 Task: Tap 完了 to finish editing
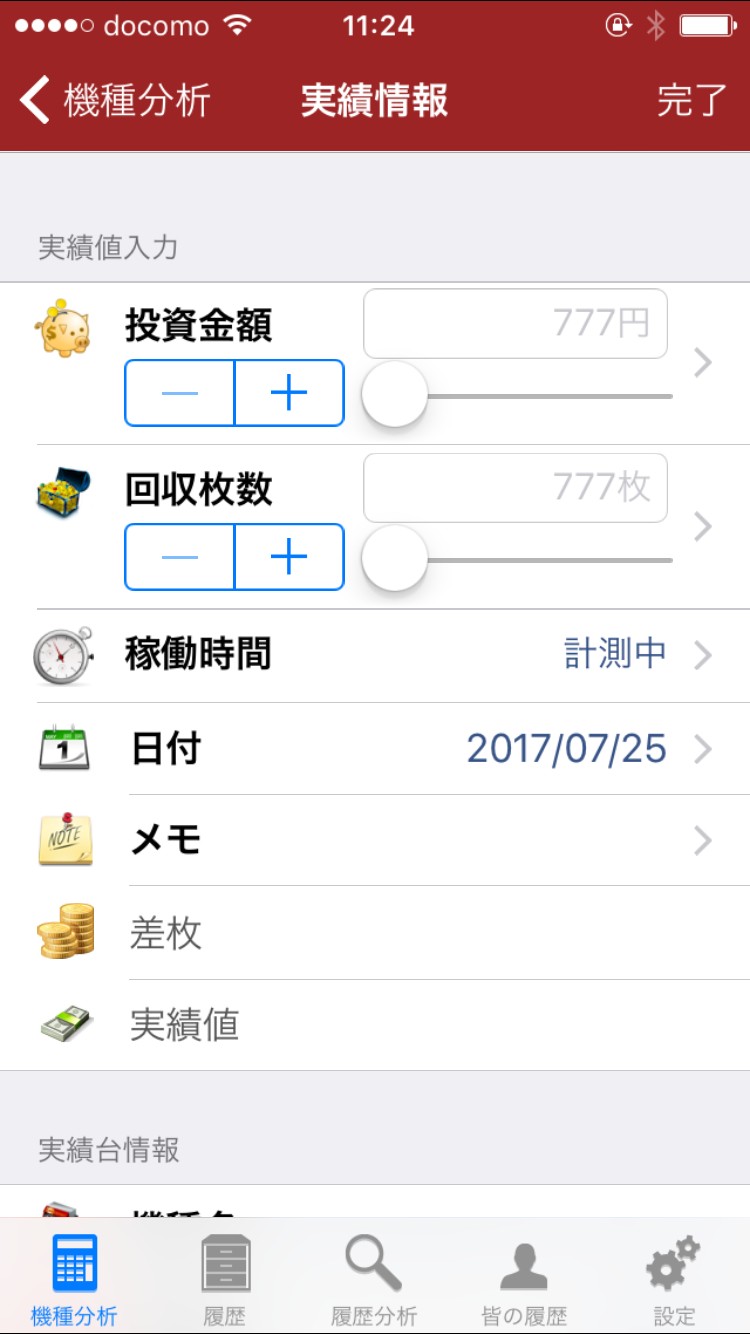[x=691, y=101]
